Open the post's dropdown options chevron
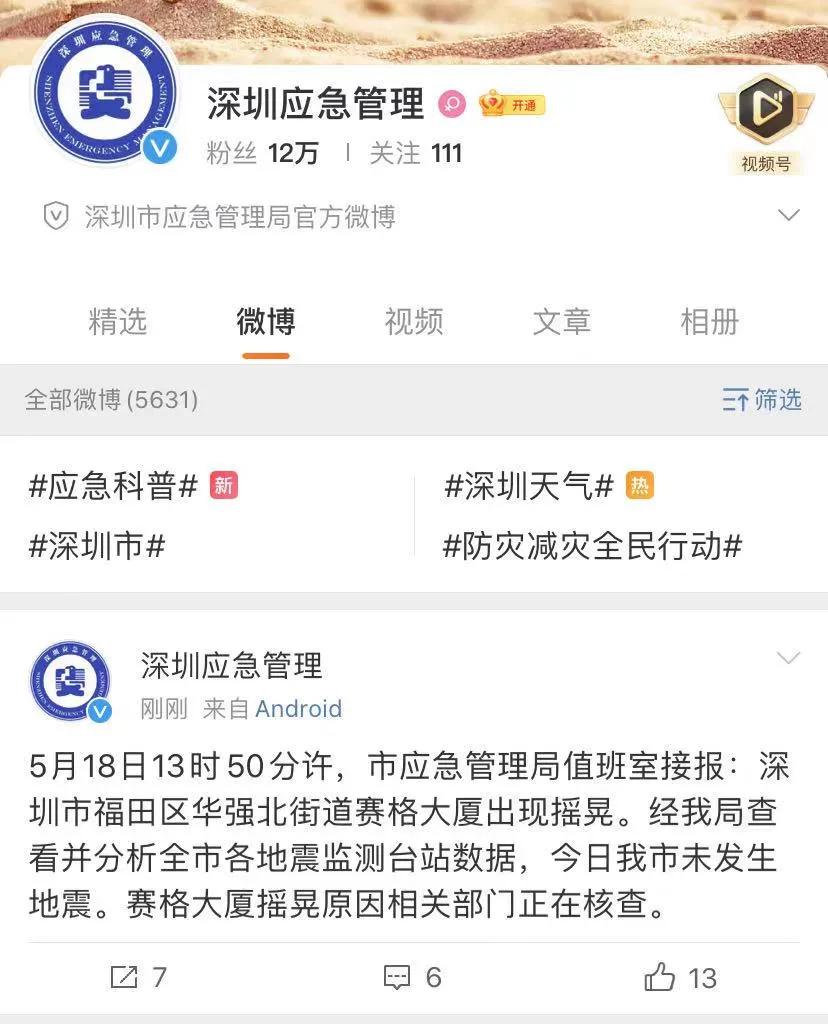Viewport: 828px width, 1024px height. click(789, 658)
